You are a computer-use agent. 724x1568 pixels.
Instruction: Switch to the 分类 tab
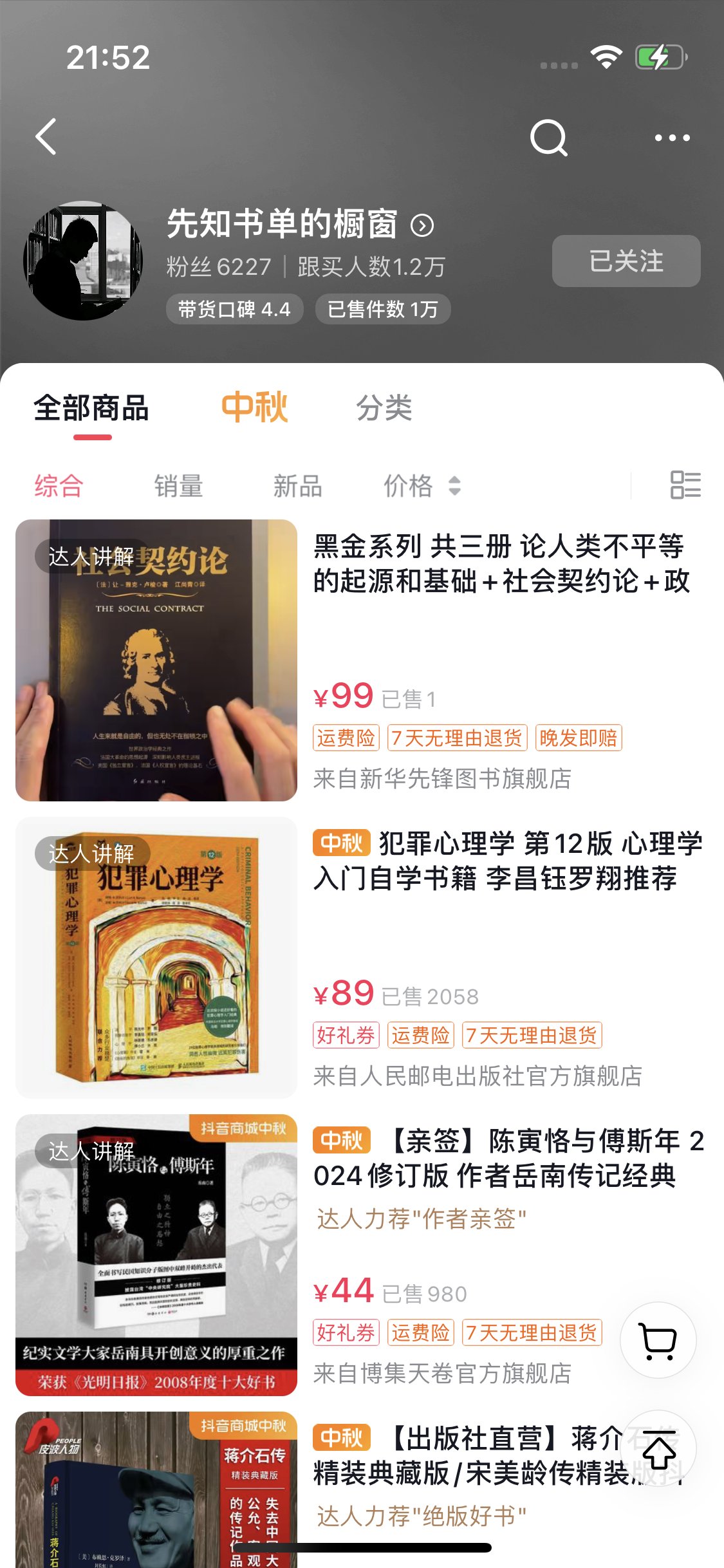[x=384, y=408]
